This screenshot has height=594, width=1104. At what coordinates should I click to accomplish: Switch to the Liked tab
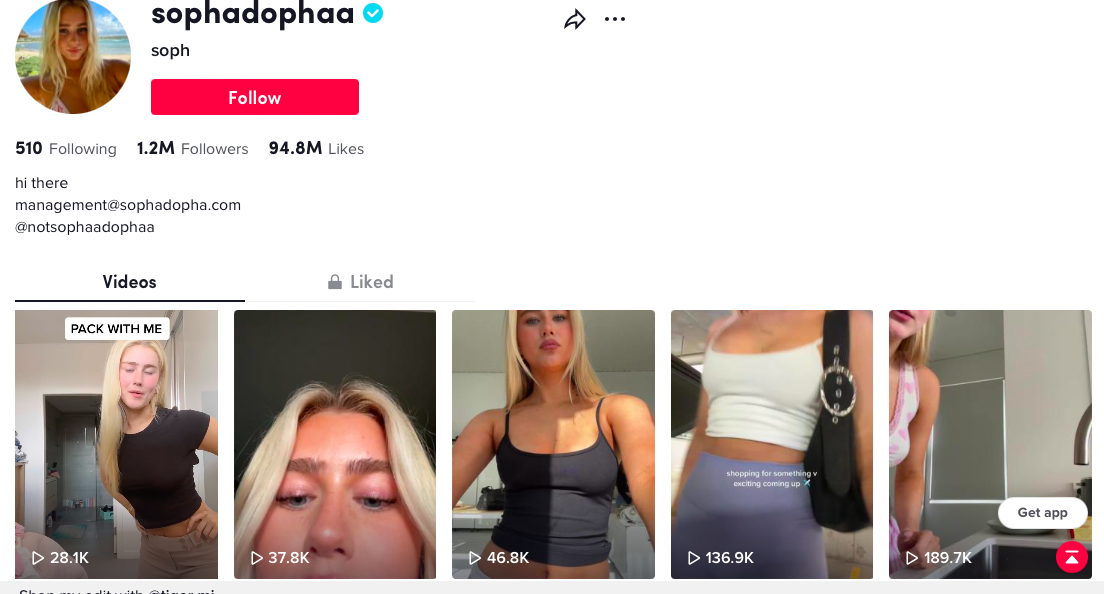click(360, 282)
